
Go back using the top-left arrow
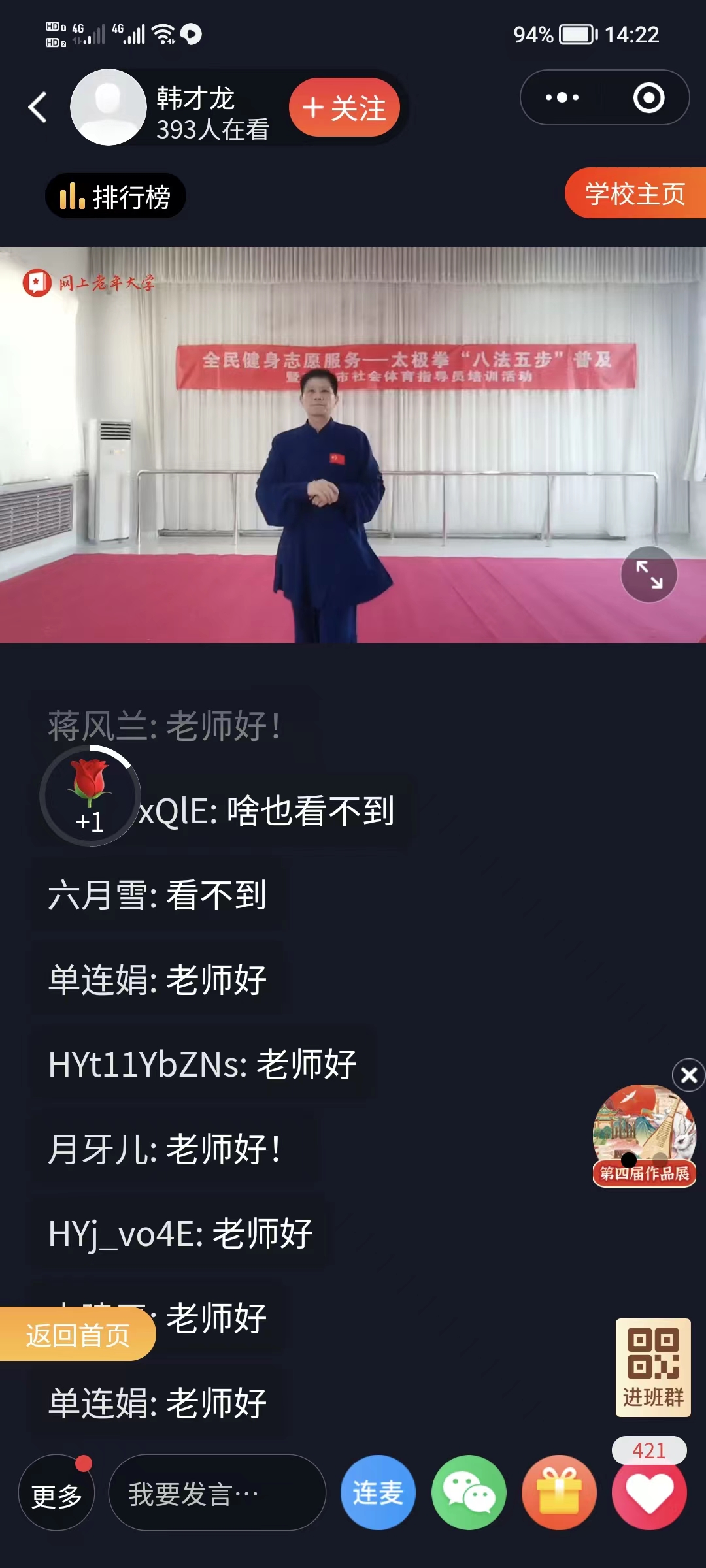[x=38, y=107]
